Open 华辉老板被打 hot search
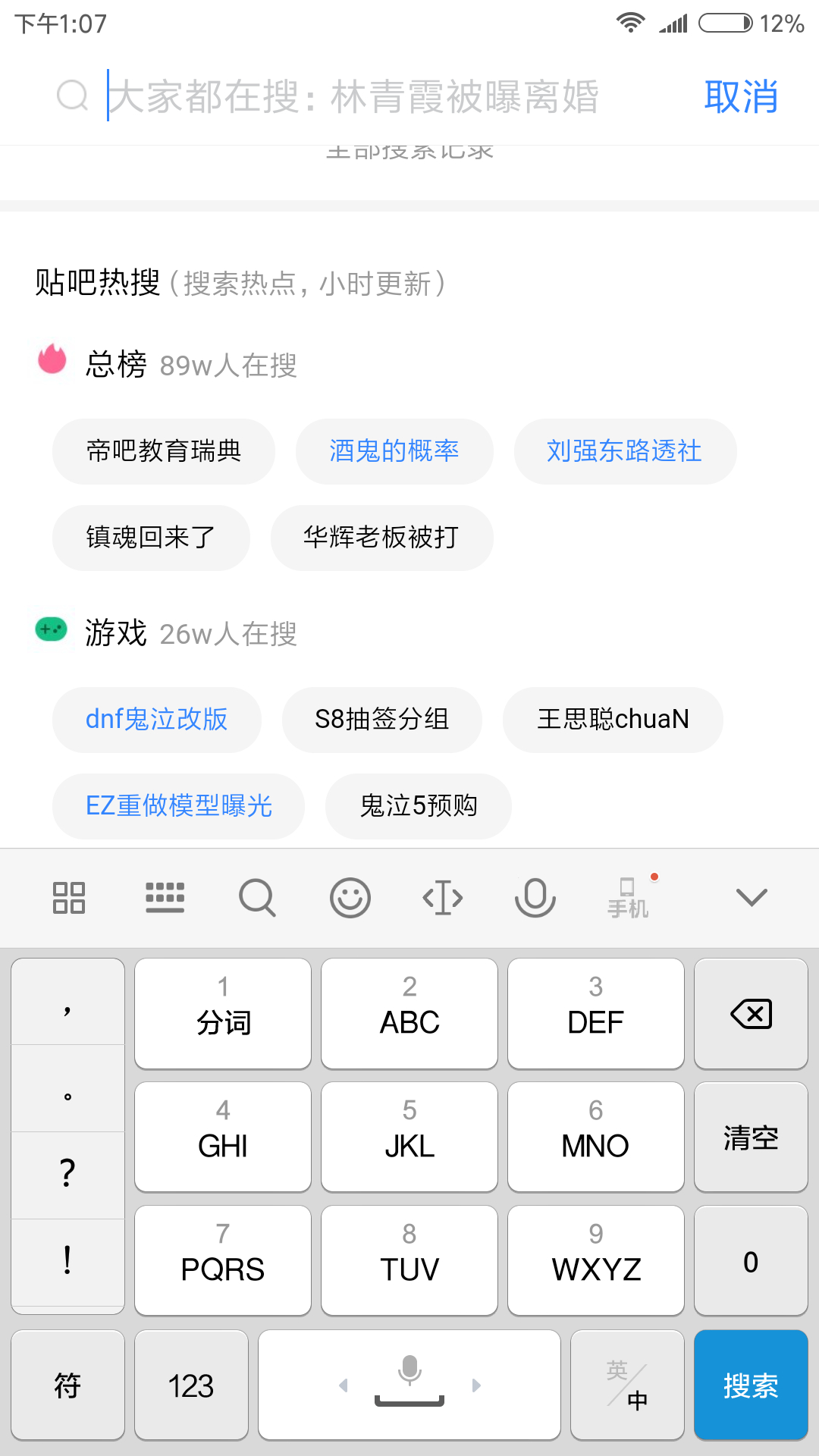This screenshot has height=1456, width=819. 381,538
